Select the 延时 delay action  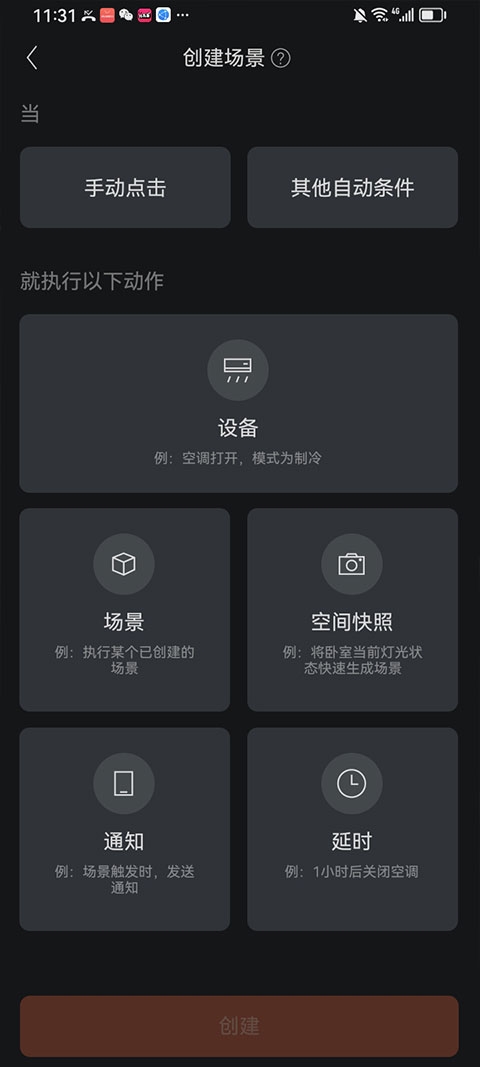[353, 829]
